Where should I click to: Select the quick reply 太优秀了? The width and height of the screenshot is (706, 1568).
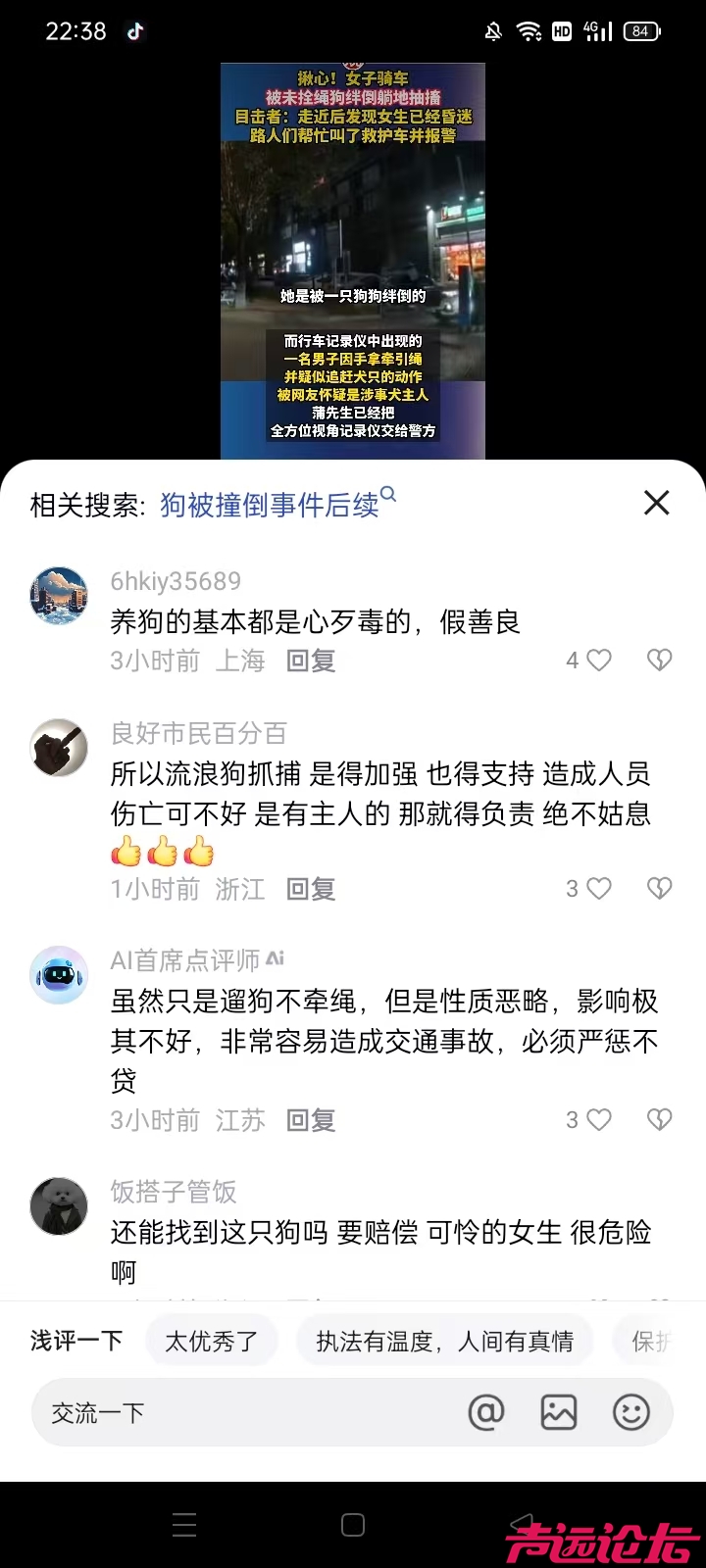pyautogui.click(x=212, y=1342)
